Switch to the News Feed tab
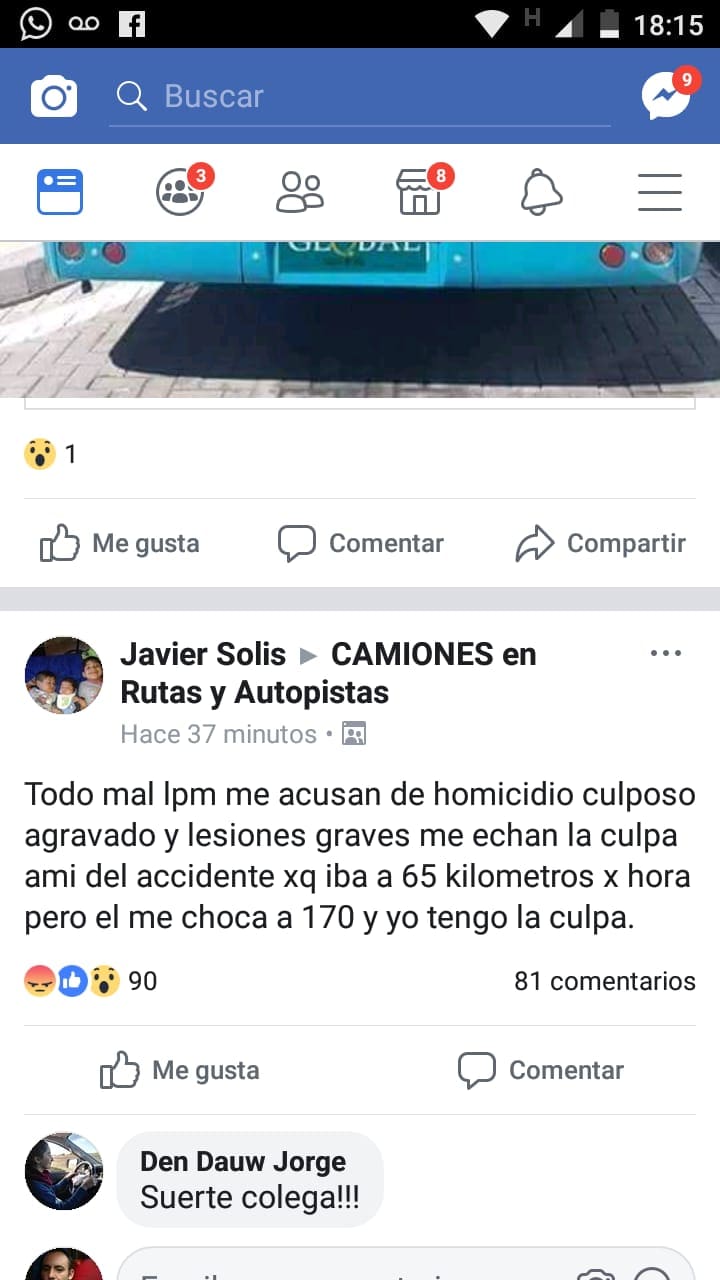The image size is (720, 1280). tap(60, 192)
